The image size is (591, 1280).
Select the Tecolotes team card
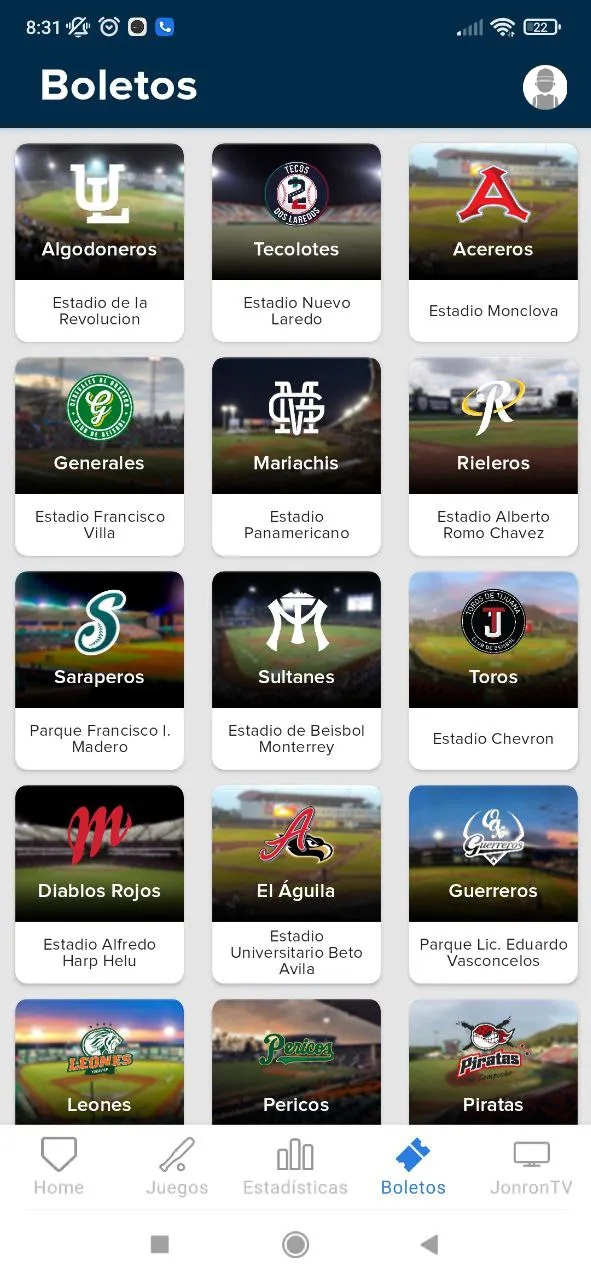click(296, 242)
